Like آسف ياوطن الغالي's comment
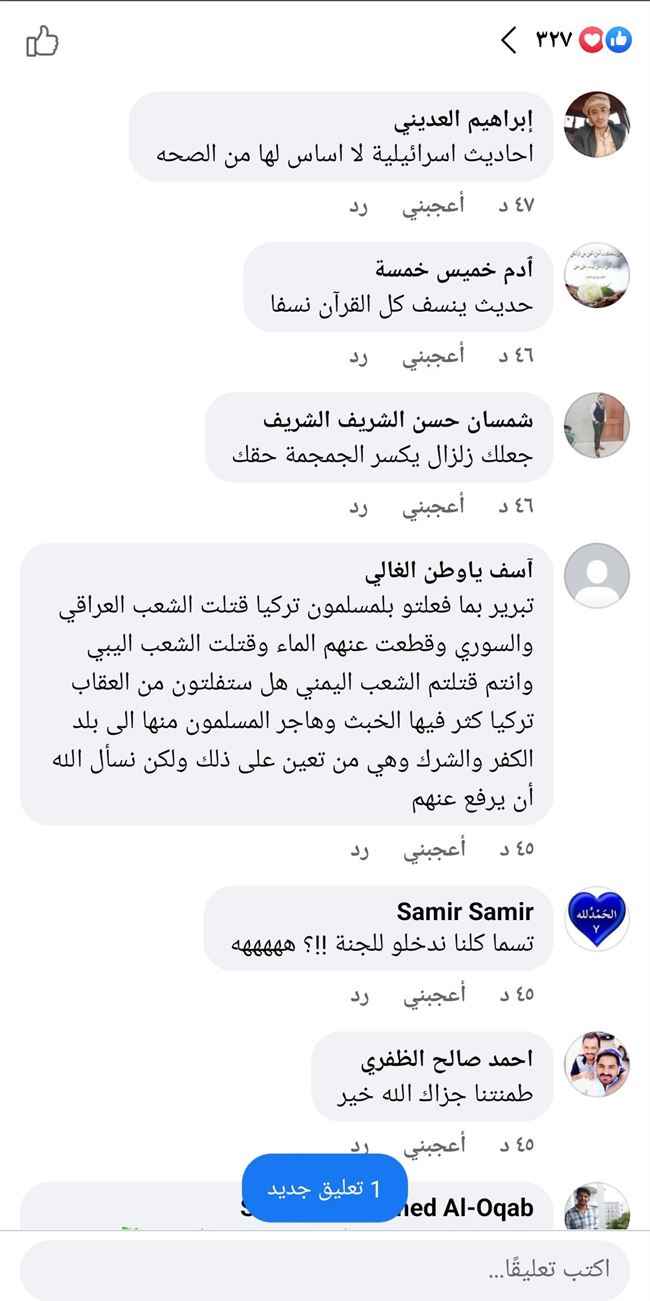The height and width of the screenshot is (1301, 650). coord(433,849)
